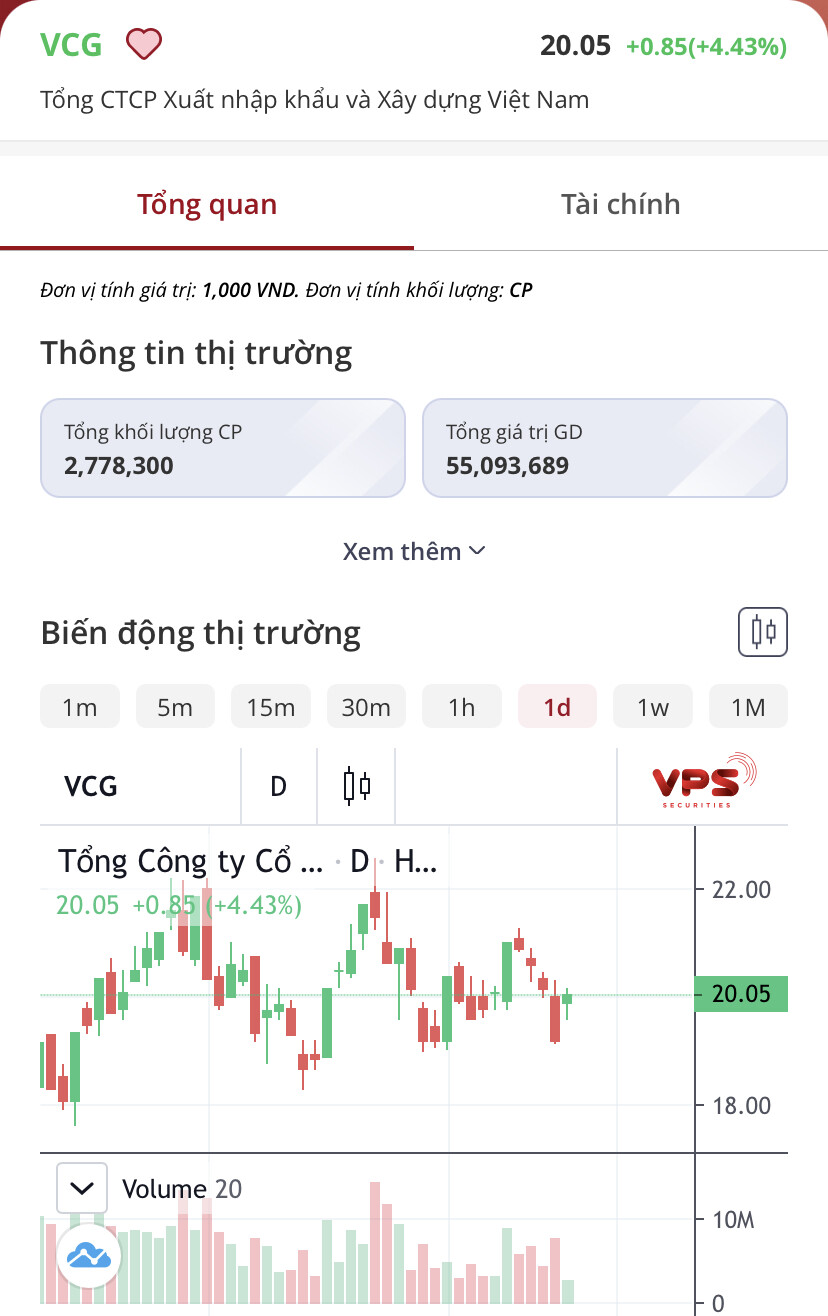Set chart interval to 15m
Viewport: 828px width, 1316px height.
(271, 707)
